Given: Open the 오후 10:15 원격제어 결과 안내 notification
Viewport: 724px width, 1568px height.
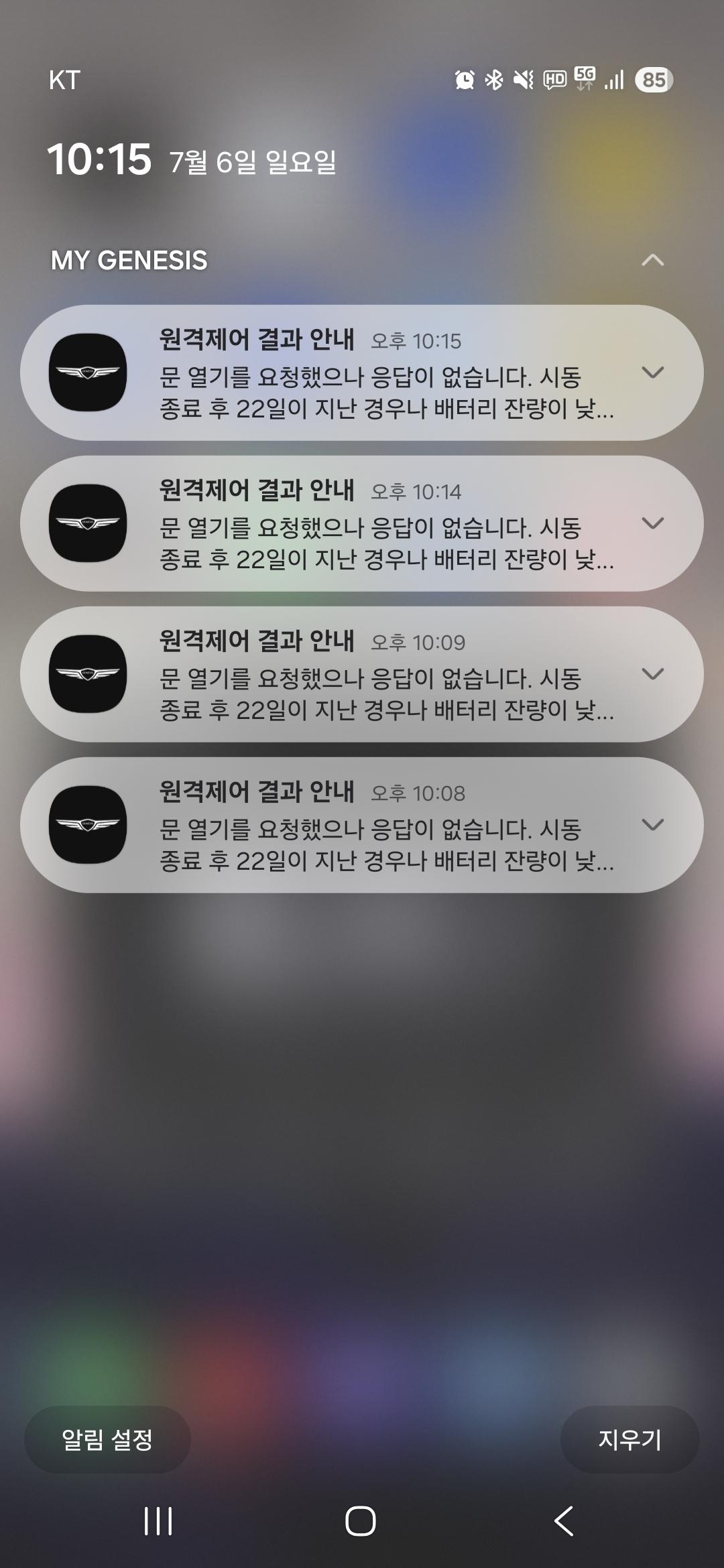Looking at the screenshot, I should click(x=362, y=373).
